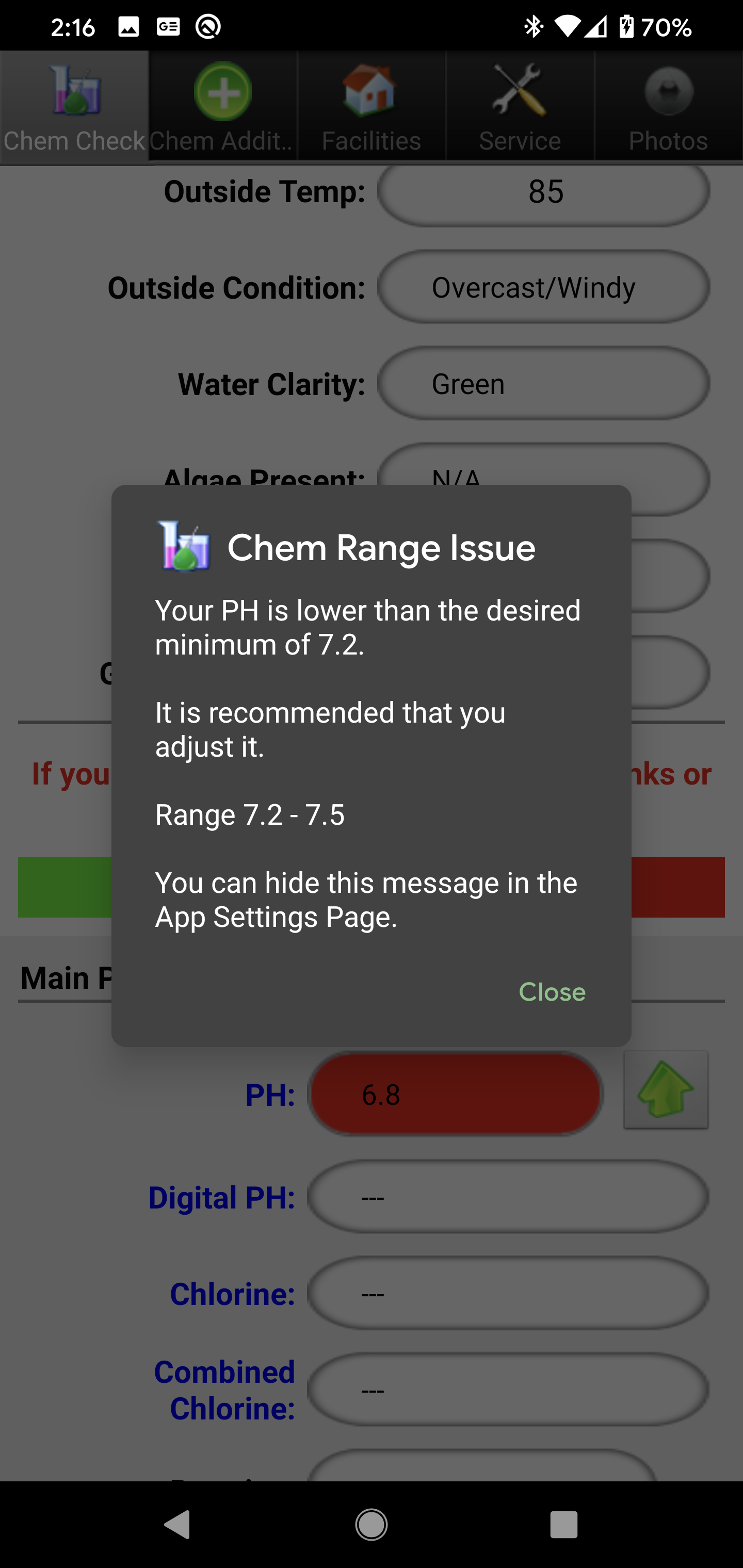Enter the Combined Chlorine reading
This screenshot has width=743, height=1568.
pyautogui.click(x=508, y=1390)
